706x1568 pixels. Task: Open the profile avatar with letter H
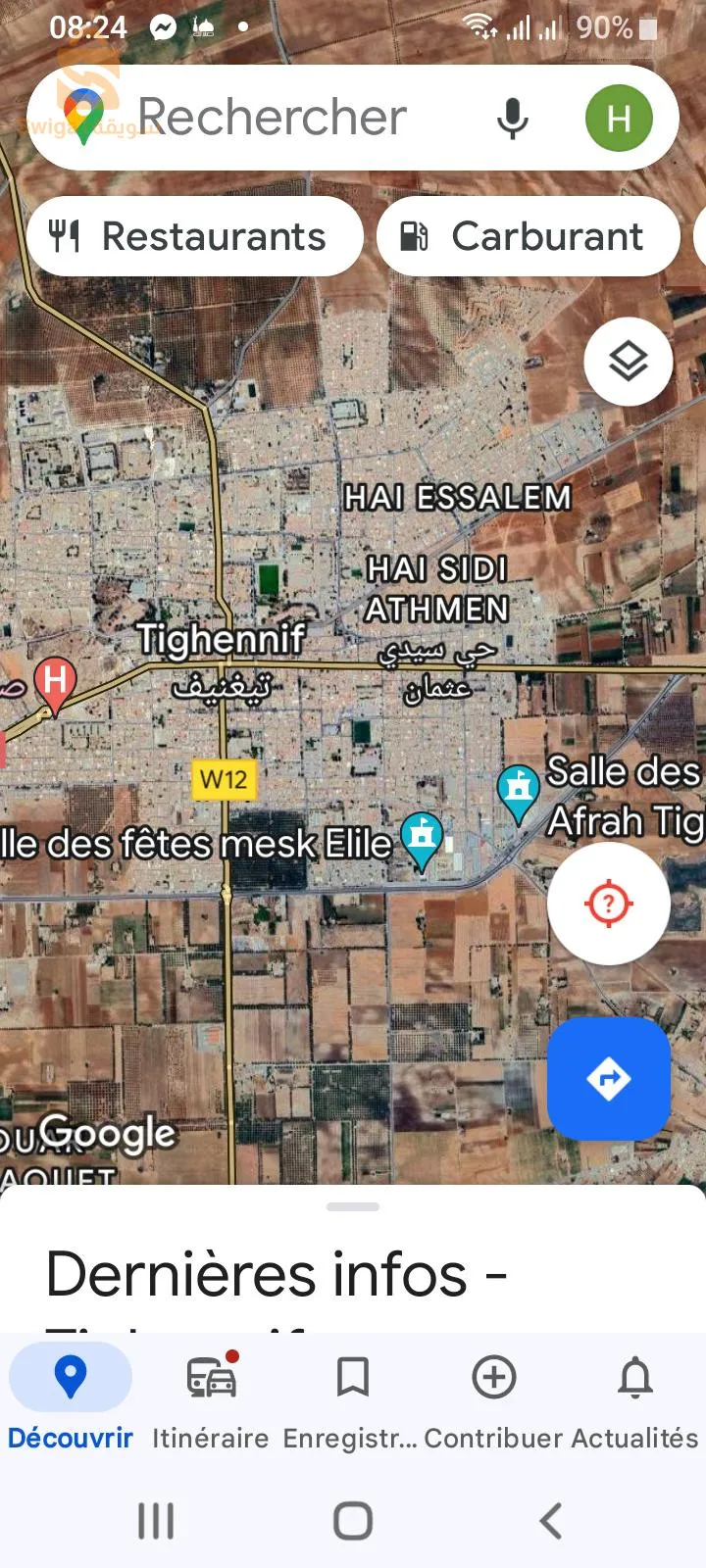click(619, 117)
